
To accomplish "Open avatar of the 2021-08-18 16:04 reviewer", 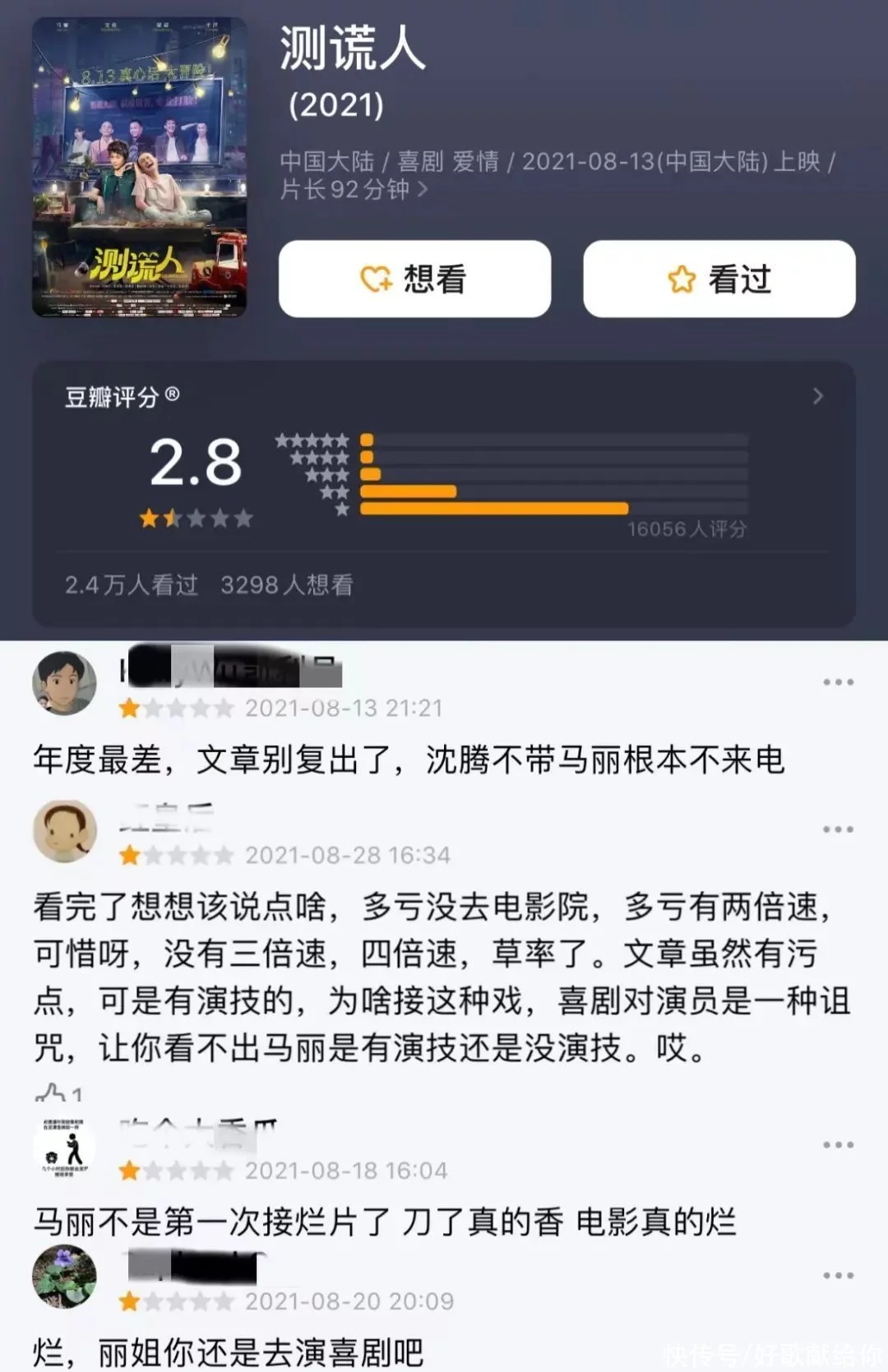I will point(64,1147).
